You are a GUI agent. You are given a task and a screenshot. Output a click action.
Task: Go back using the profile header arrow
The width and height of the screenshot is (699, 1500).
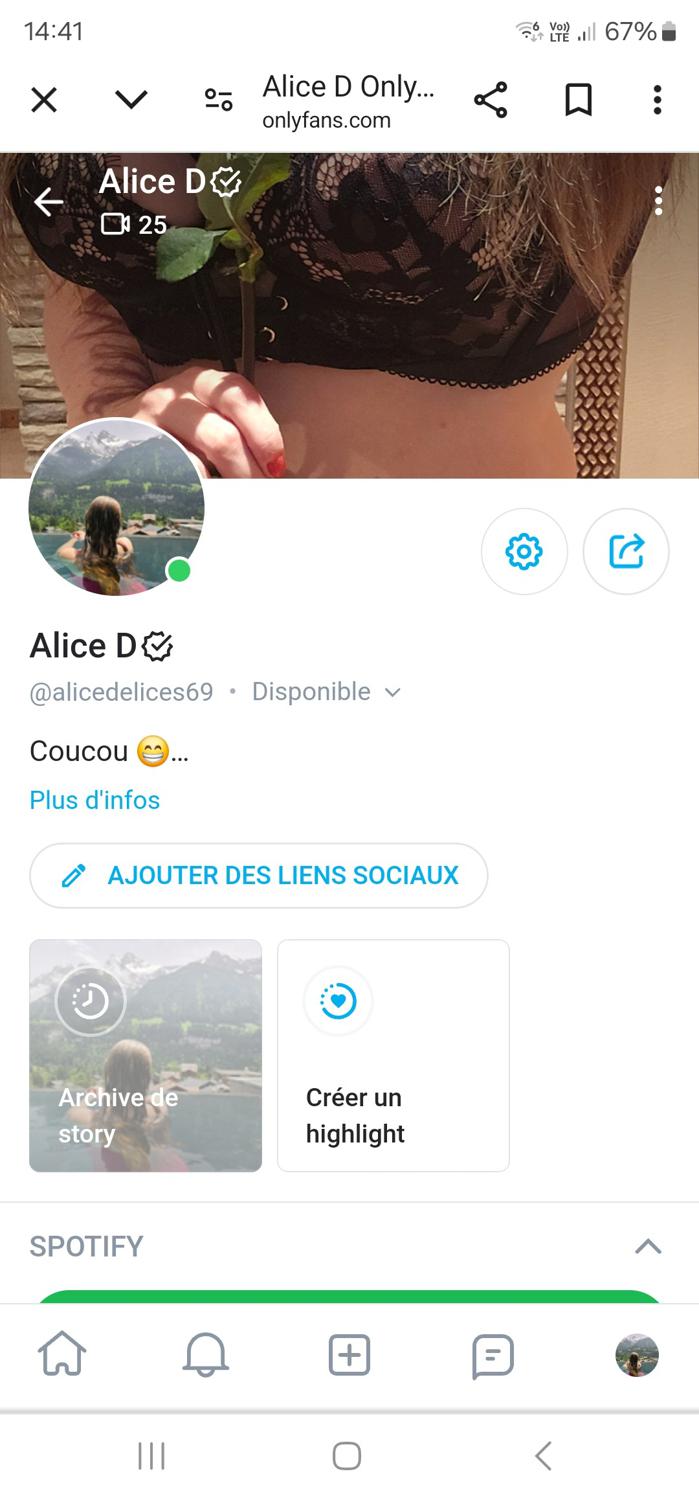pyautogui.click(x=48, y=202)
